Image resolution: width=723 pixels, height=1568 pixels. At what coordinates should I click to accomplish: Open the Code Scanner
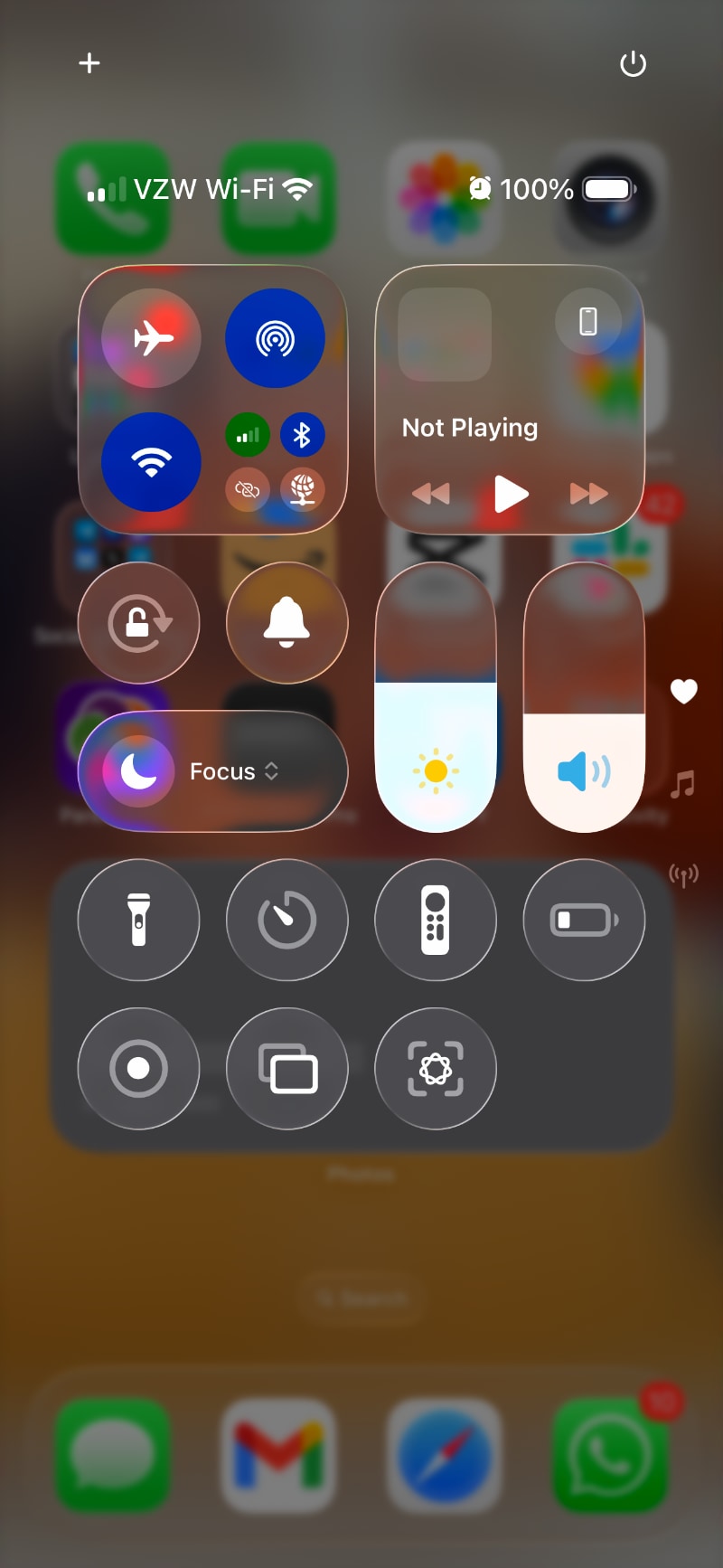[x=436, y=1068]
